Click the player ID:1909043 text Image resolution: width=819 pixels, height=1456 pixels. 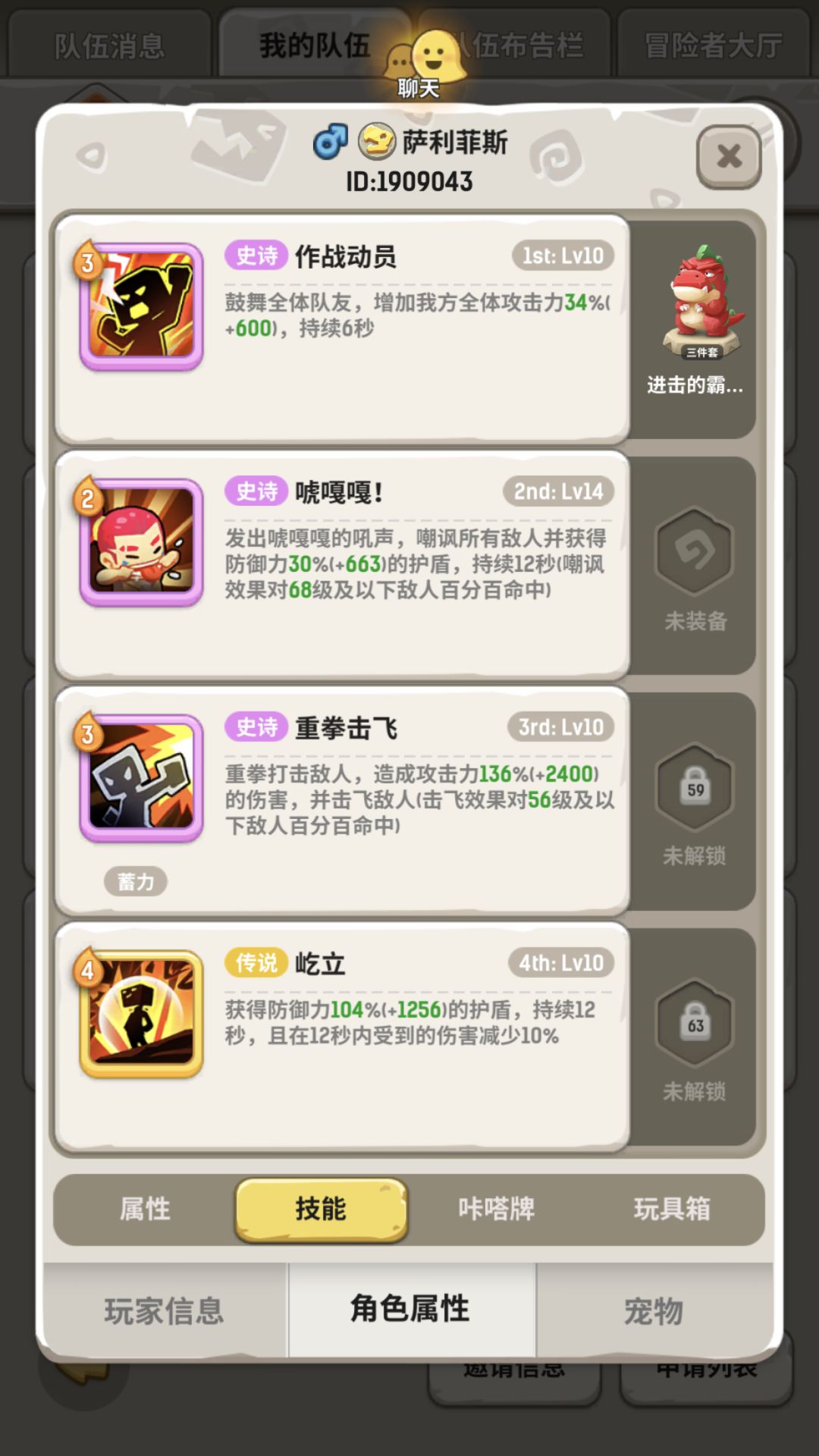pyautogui.click(x=409, y=180)
